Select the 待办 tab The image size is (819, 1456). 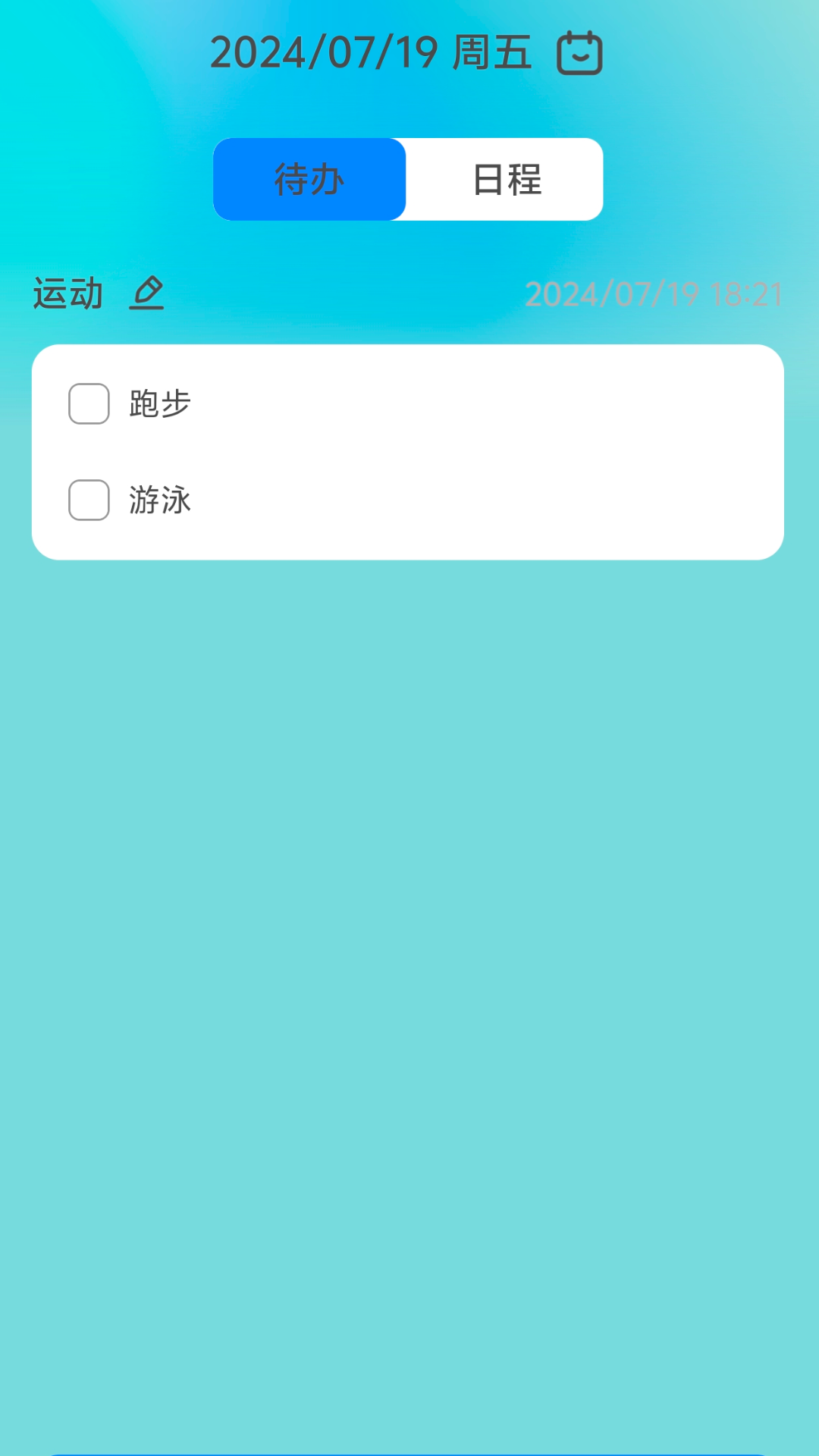coord(309,179)
